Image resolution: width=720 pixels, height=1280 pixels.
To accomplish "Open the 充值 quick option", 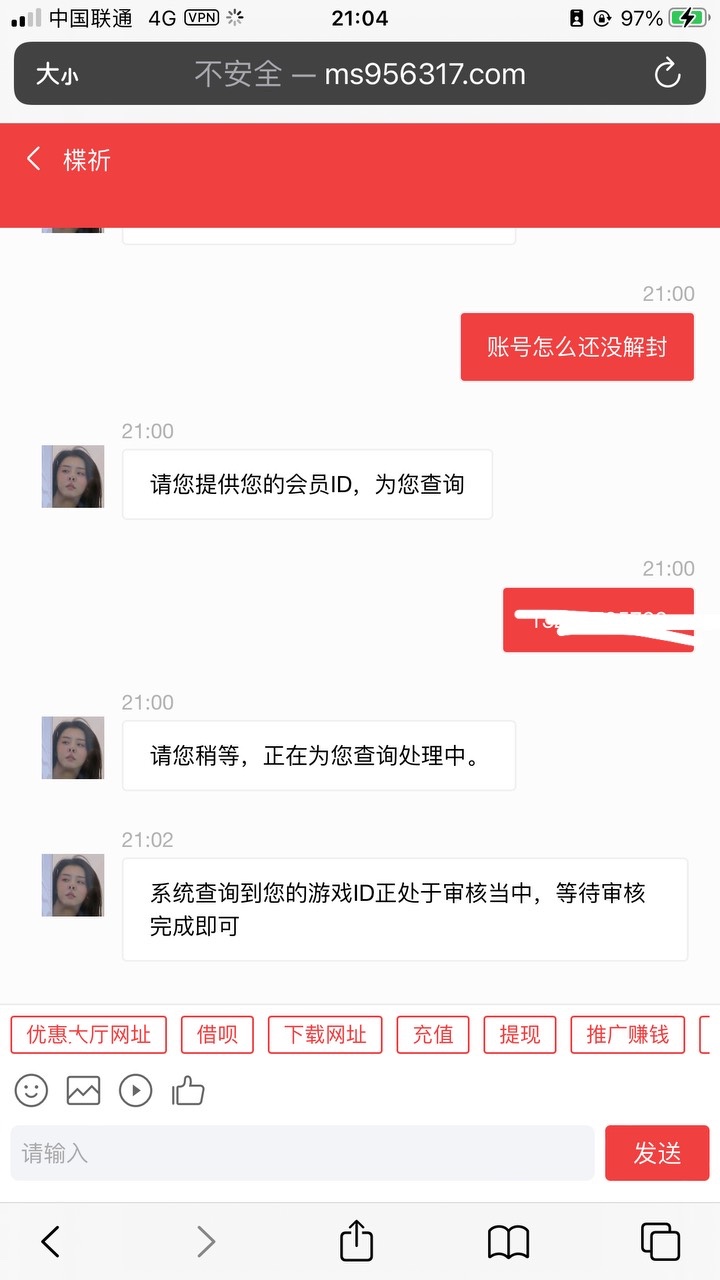I will [433, 1035].
